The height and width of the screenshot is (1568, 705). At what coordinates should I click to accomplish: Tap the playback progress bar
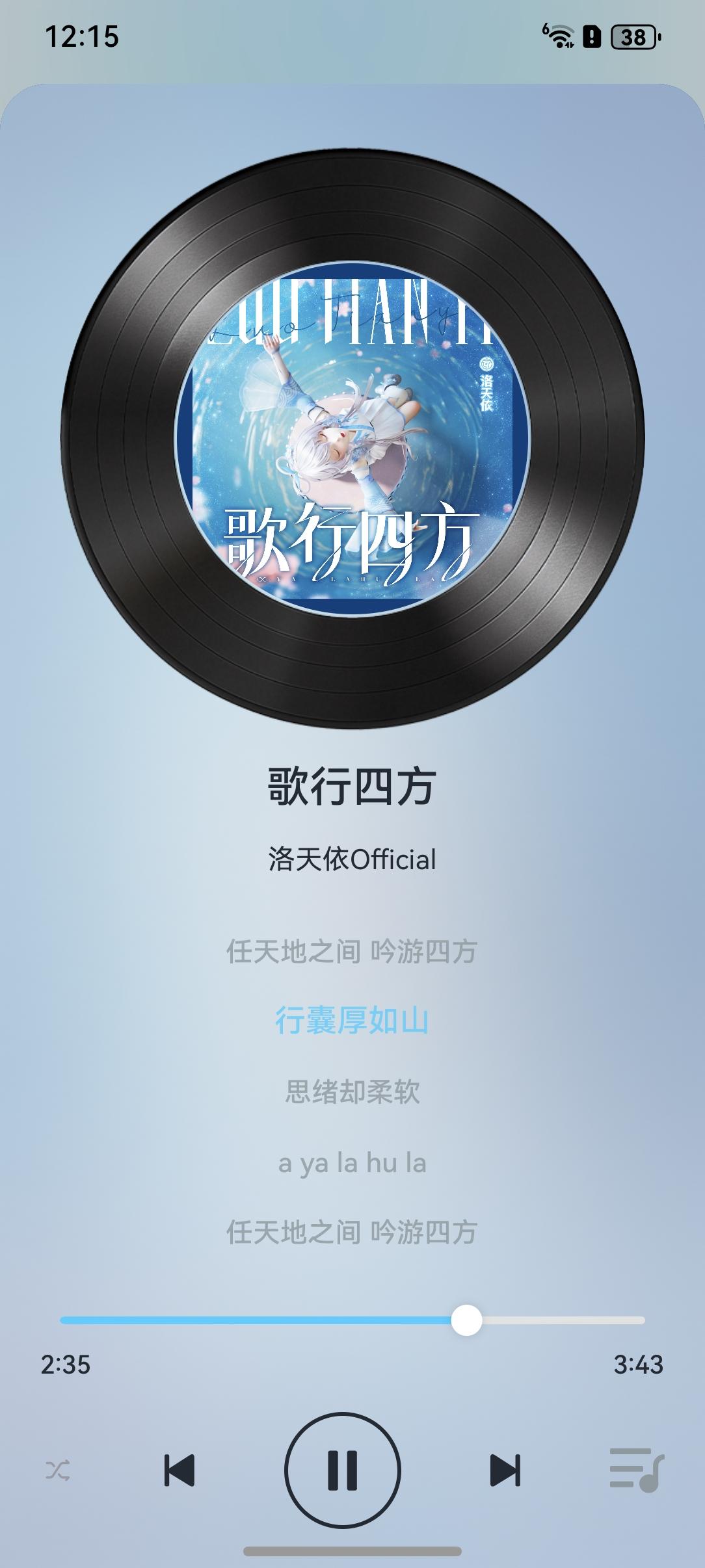[x=352, y=1320]
